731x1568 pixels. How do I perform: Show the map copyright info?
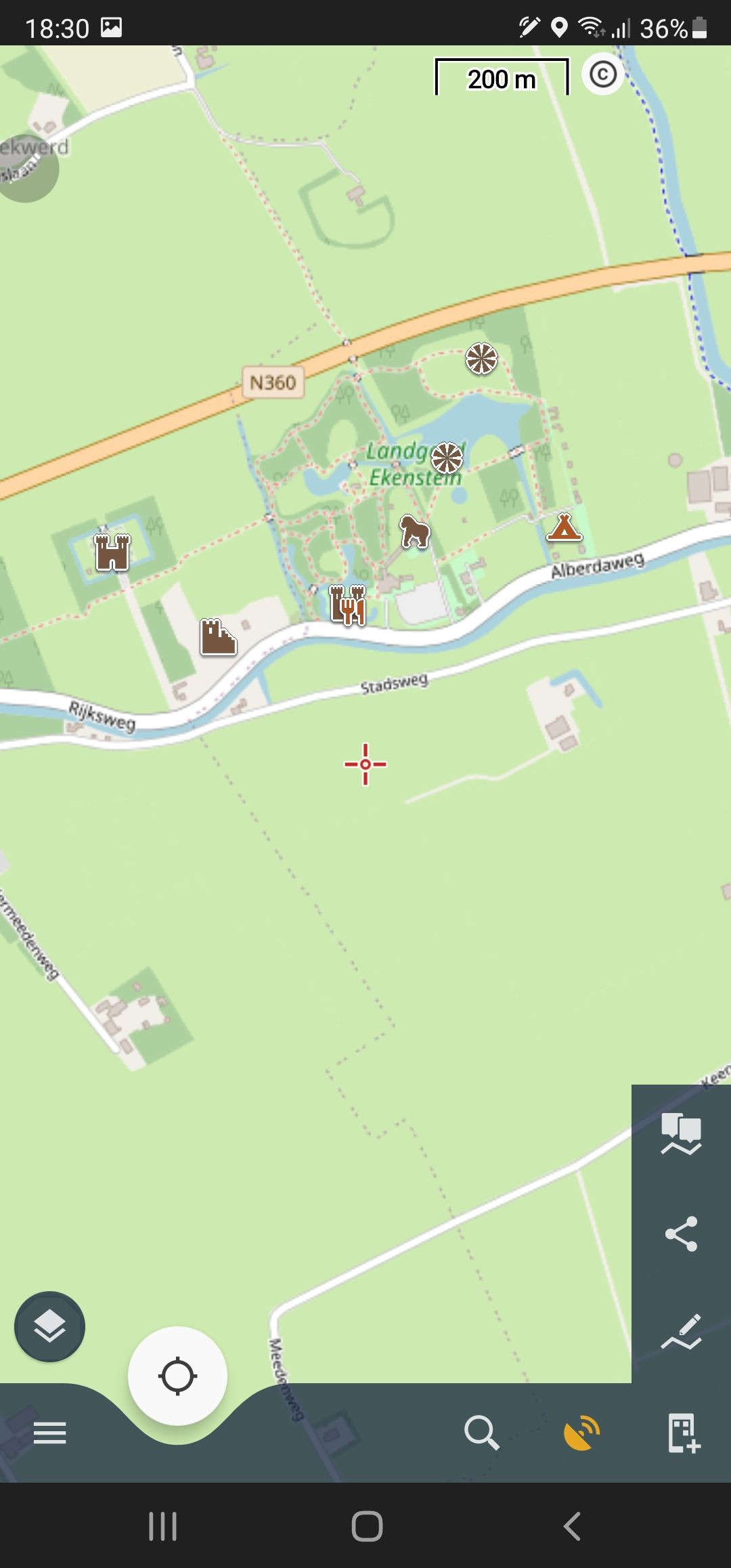tap(602, 74)
